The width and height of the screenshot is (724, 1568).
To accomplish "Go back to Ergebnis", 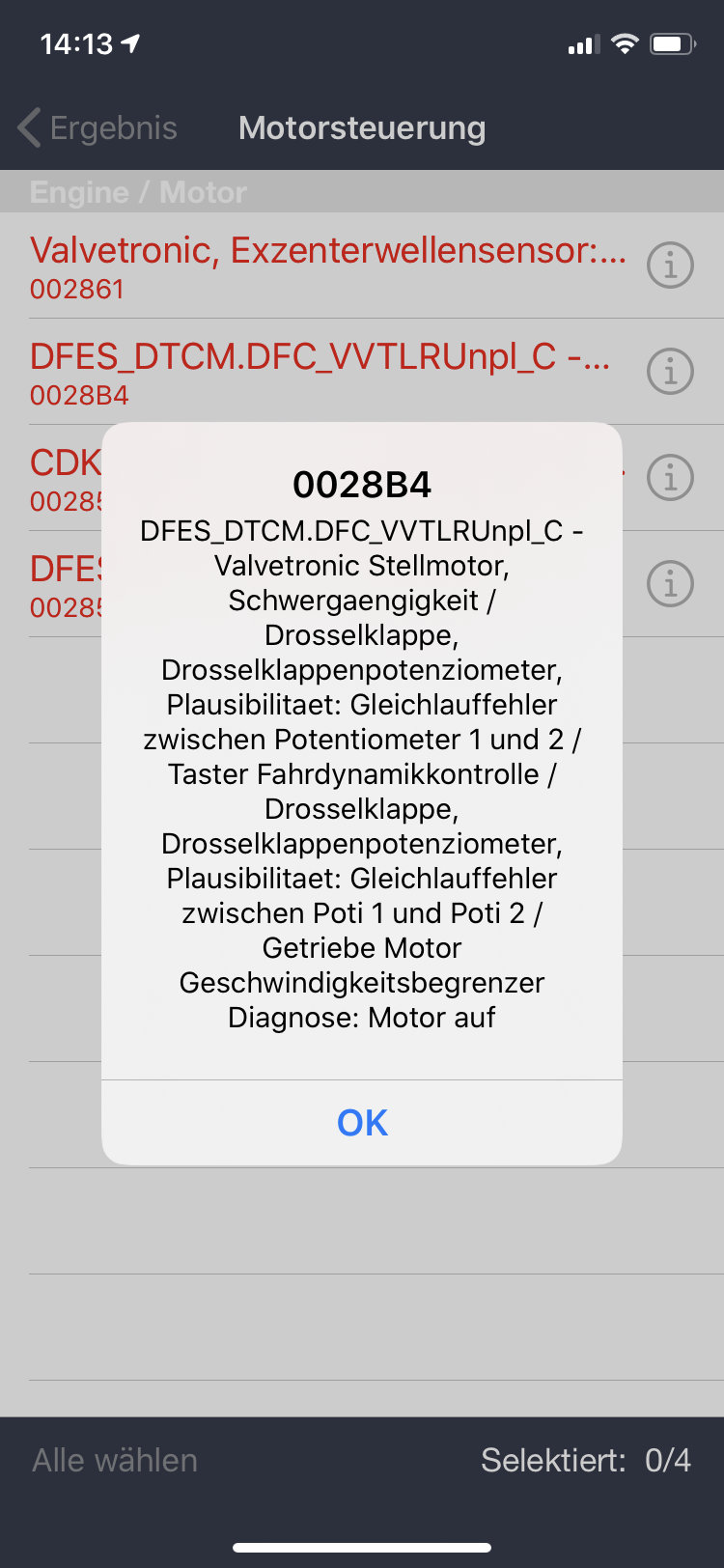I will coord(98,127).
